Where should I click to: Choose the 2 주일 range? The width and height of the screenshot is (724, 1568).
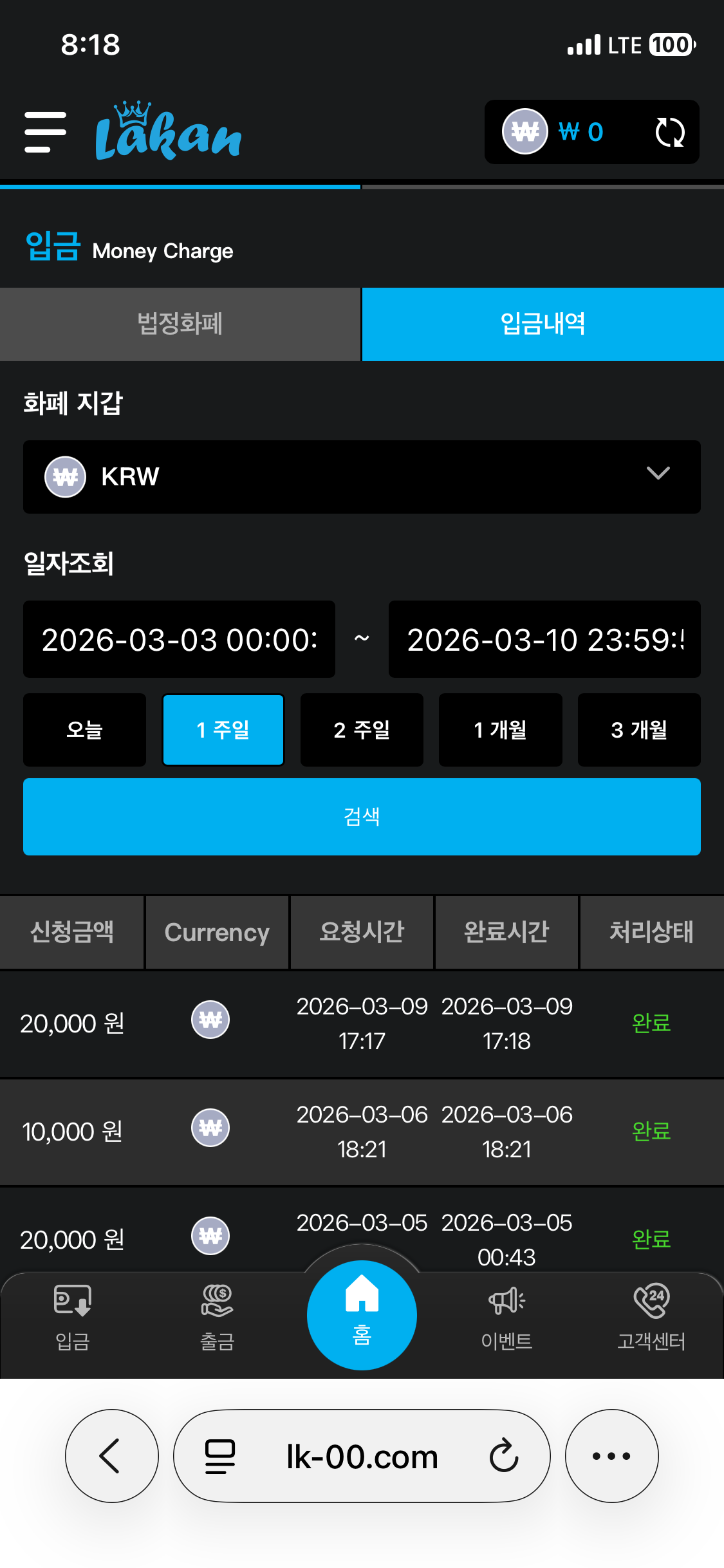point(362,730)
